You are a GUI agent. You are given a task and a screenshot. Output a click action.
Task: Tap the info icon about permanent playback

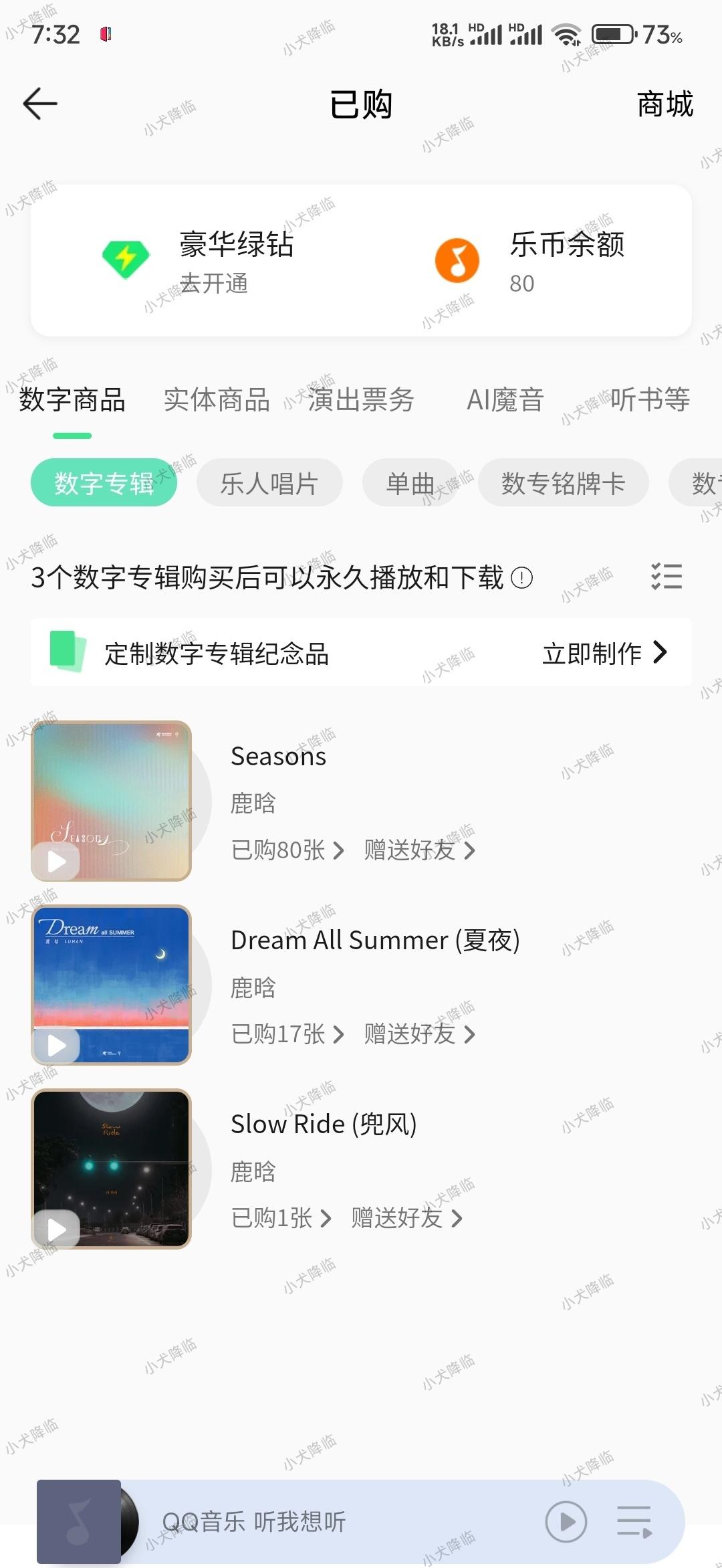point(522,578)
